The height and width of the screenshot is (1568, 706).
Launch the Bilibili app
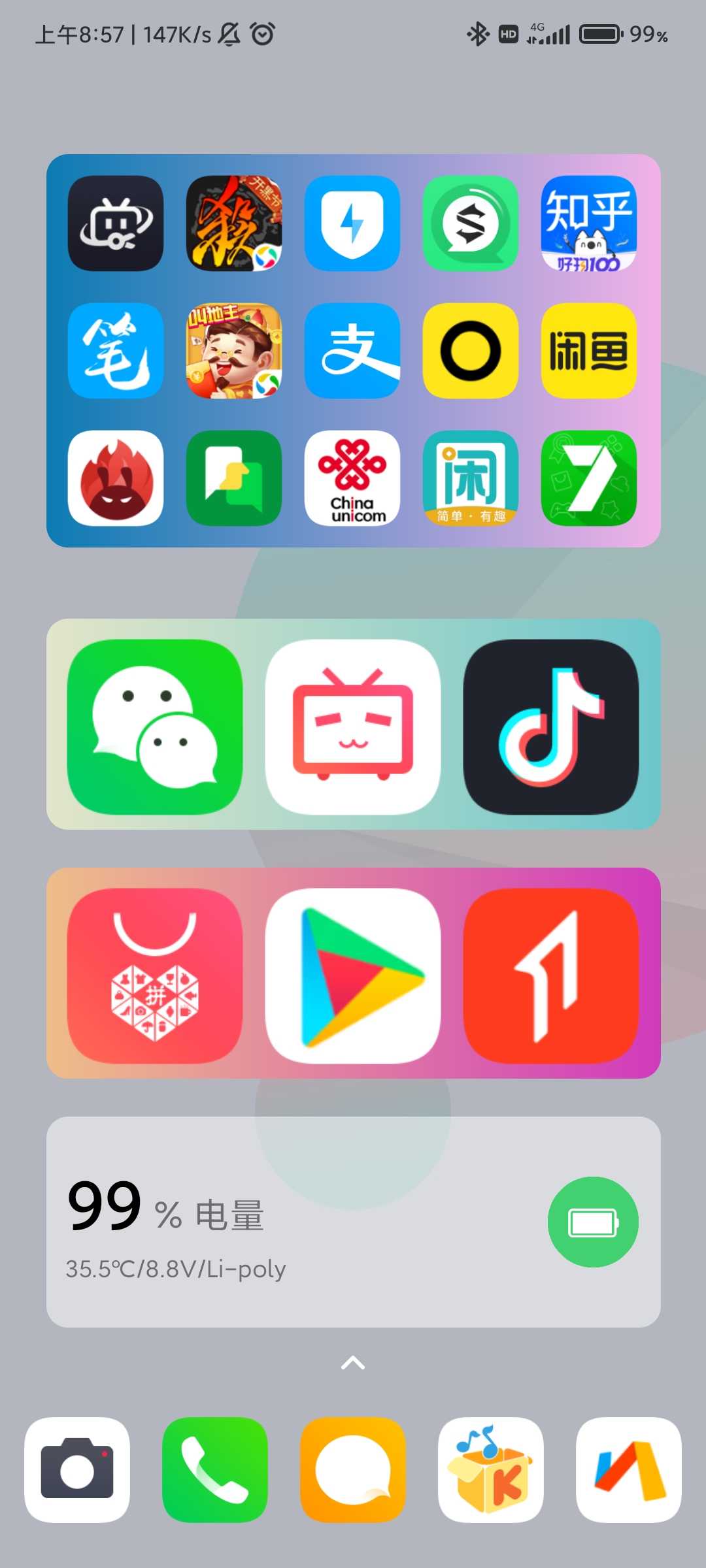coord(353,727)
